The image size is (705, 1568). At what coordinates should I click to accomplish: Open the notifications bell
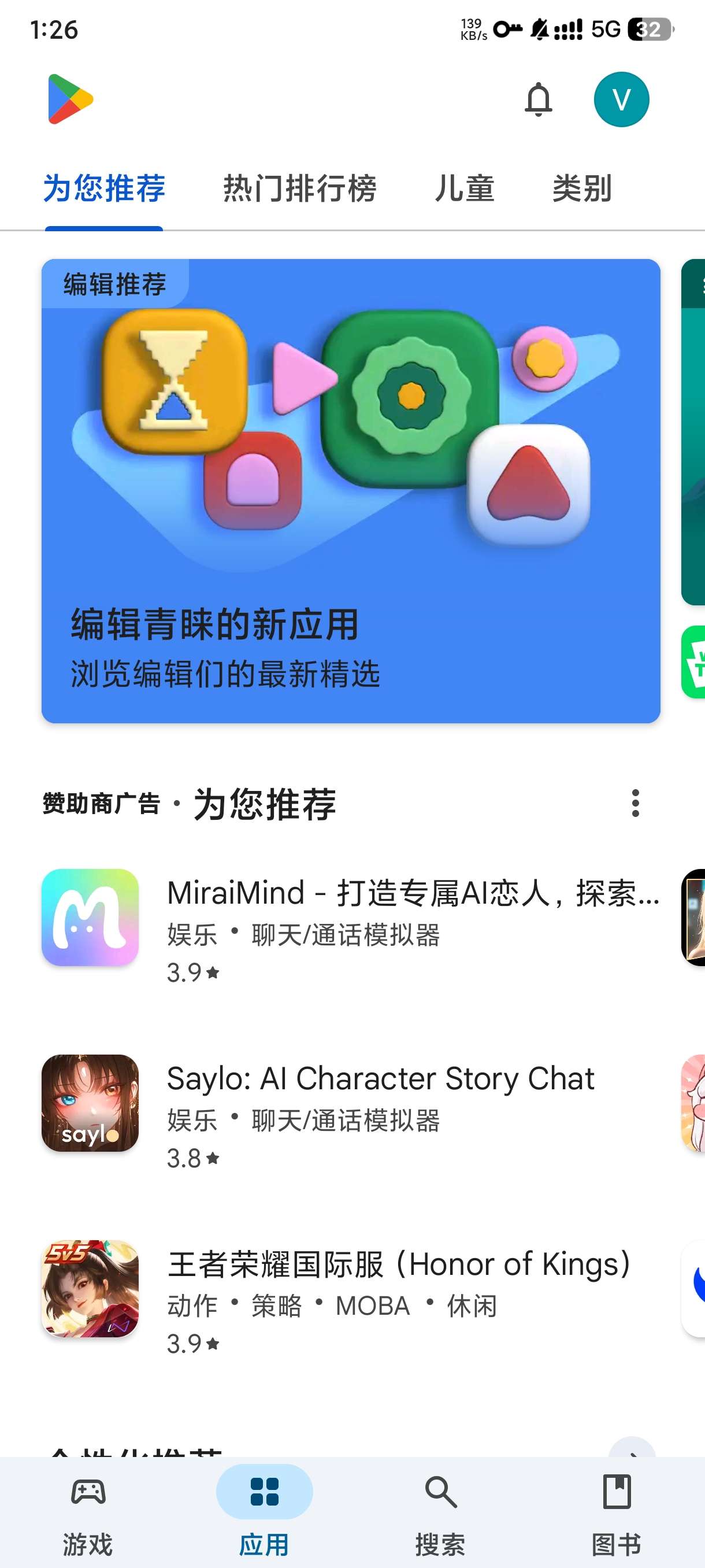click(538, 99)
